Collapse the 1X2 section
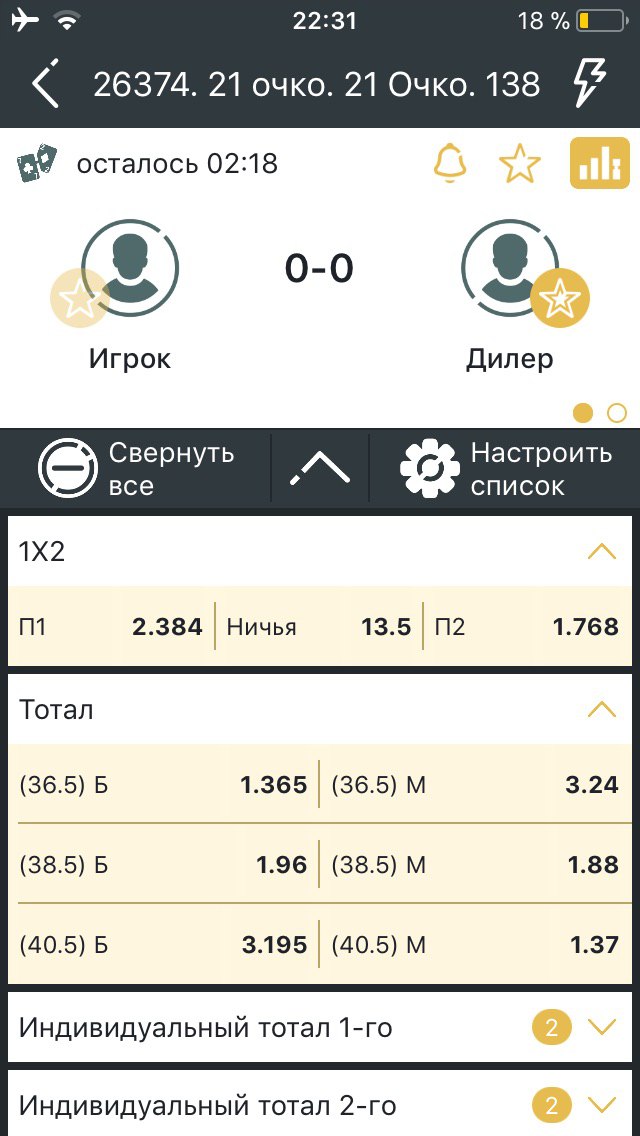The height and width of the screenshot is (1136, 640). tap(601, 551)
